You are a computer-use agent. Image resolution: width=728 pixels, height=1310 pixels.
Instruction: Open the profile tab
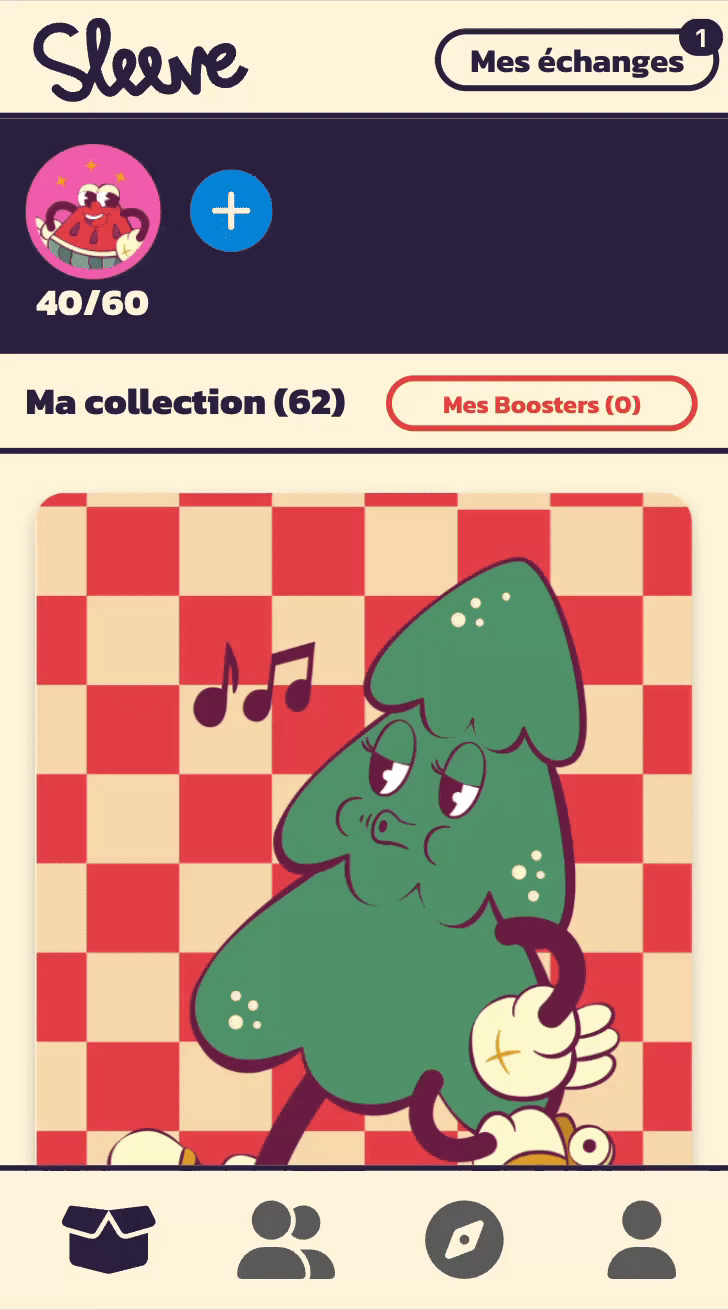641,1240
